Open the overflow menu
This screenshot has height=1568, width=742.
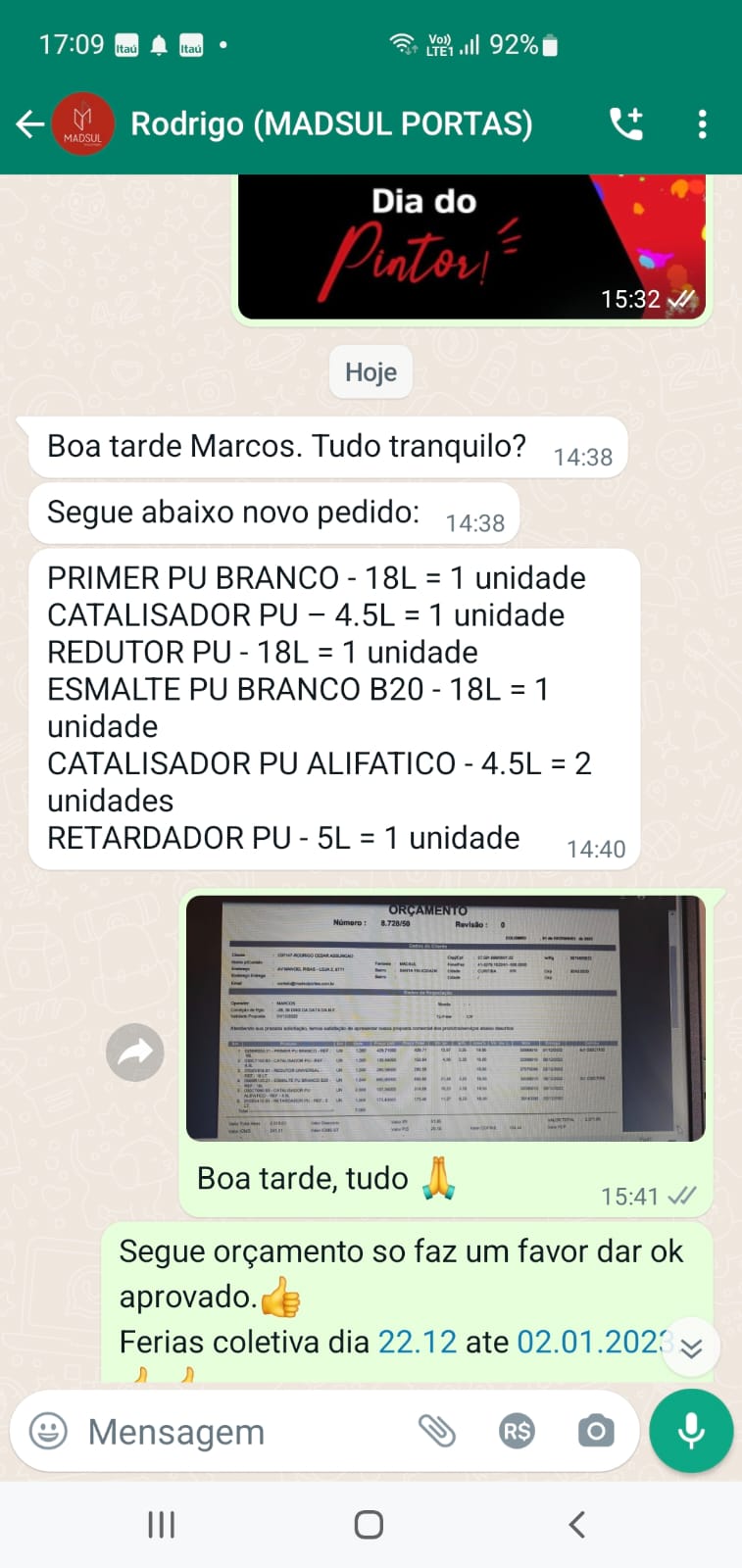[702, 124]
